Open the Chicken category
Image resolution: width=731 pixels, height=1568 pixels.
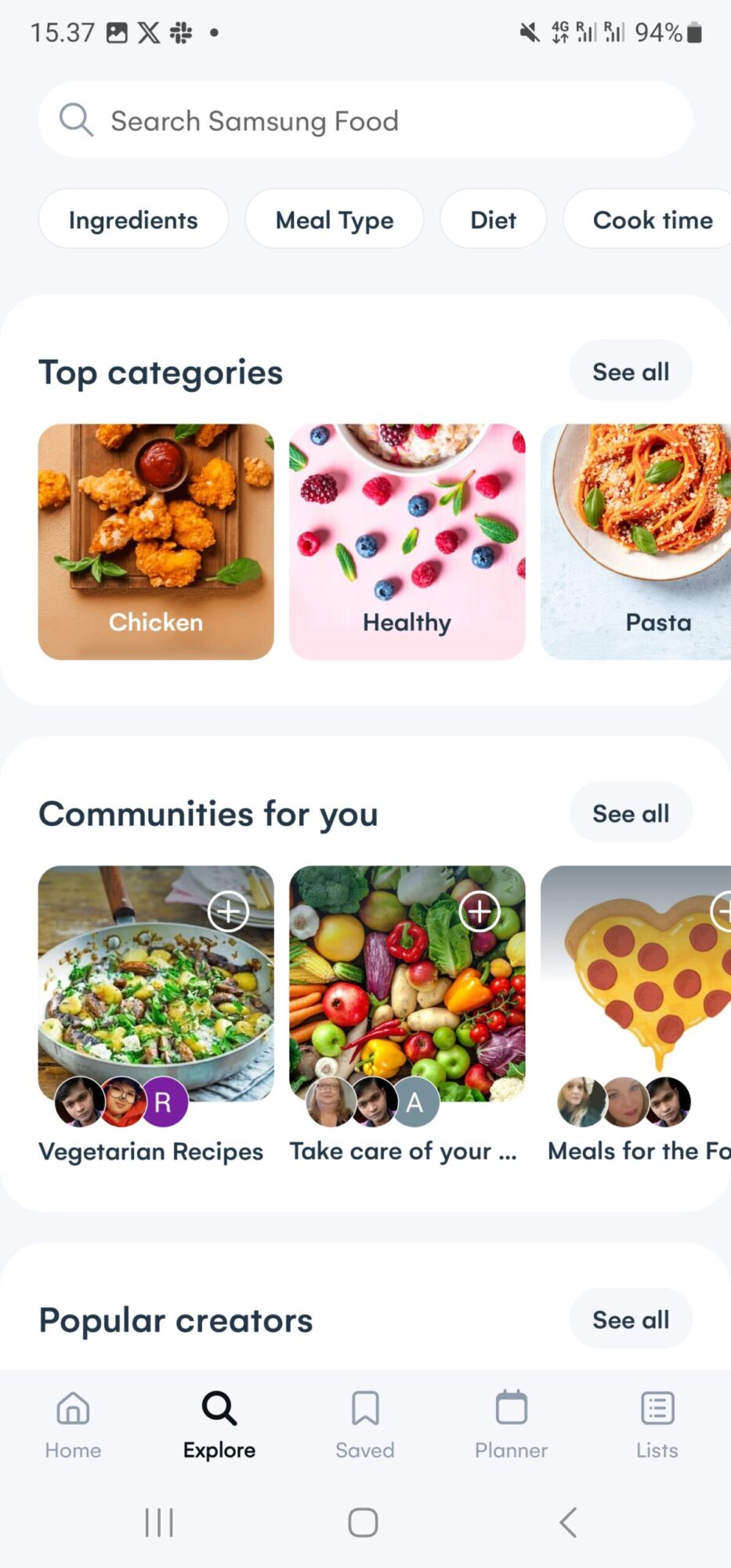(x=156, y=541)
